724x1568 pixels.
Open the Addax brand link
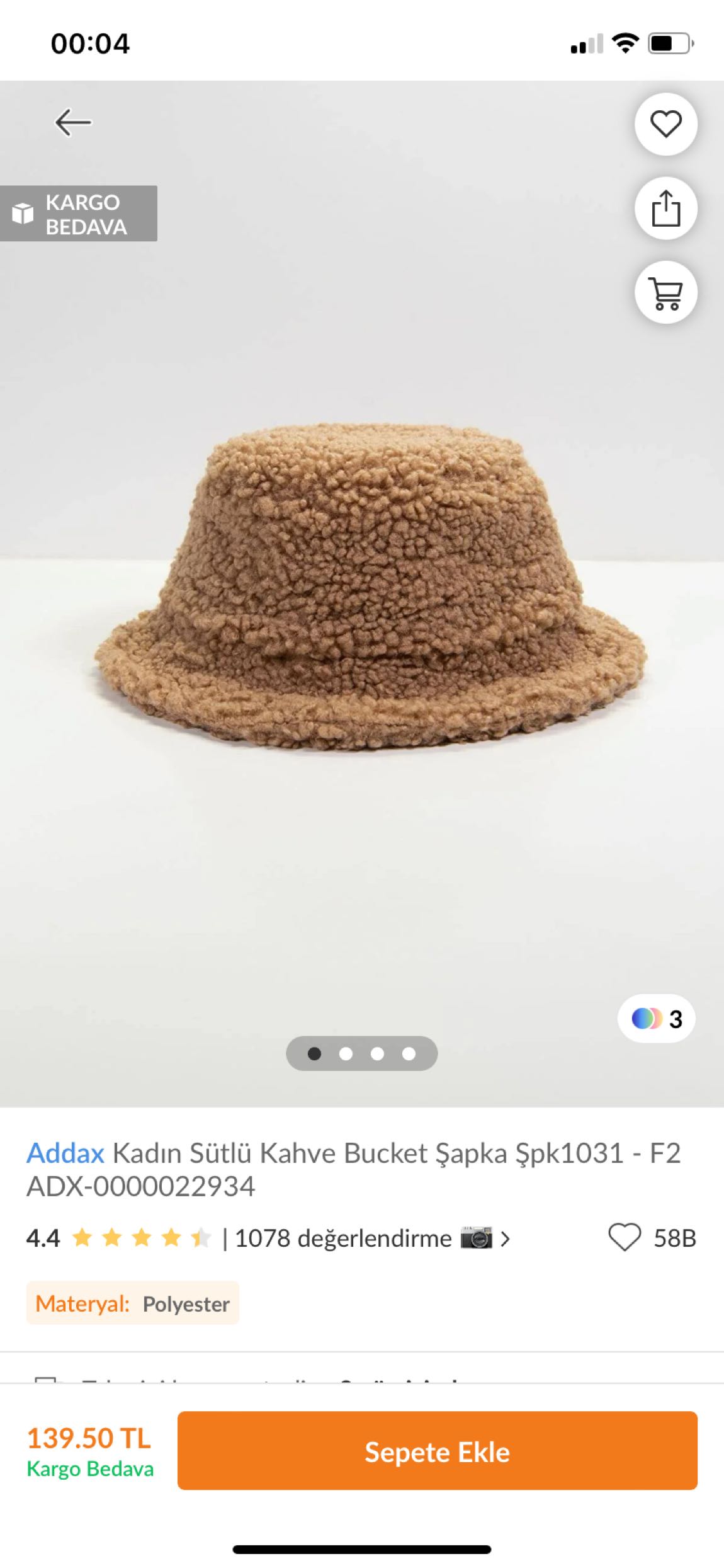(65, 1153)
